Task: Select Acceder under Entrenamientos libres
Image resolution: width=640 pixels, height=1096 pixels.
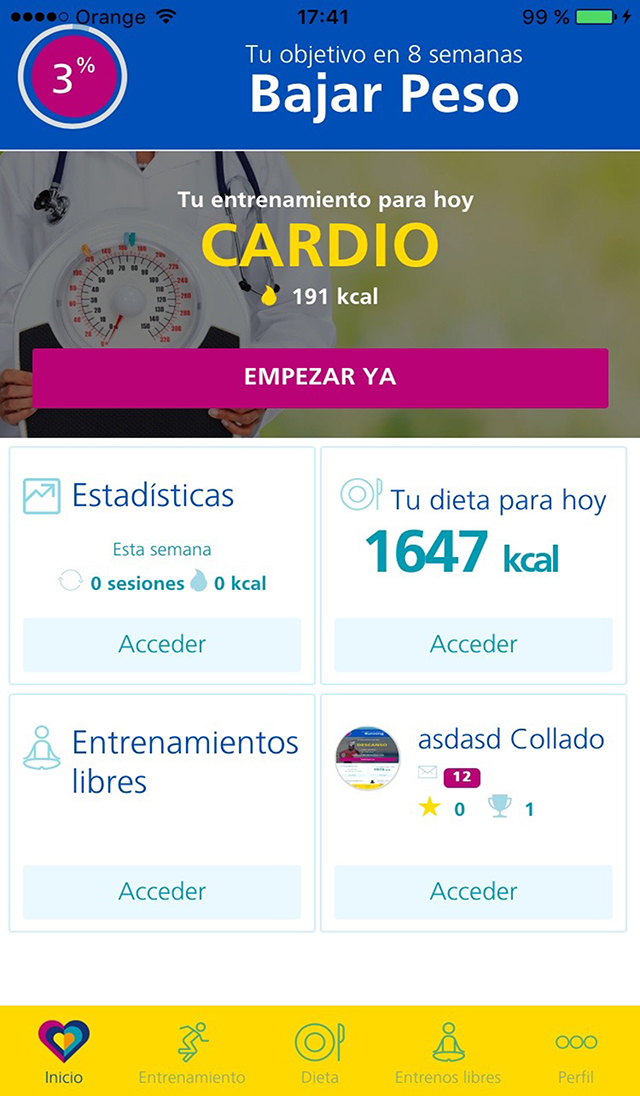Action: pyautogui.click(x=162, y=891)
